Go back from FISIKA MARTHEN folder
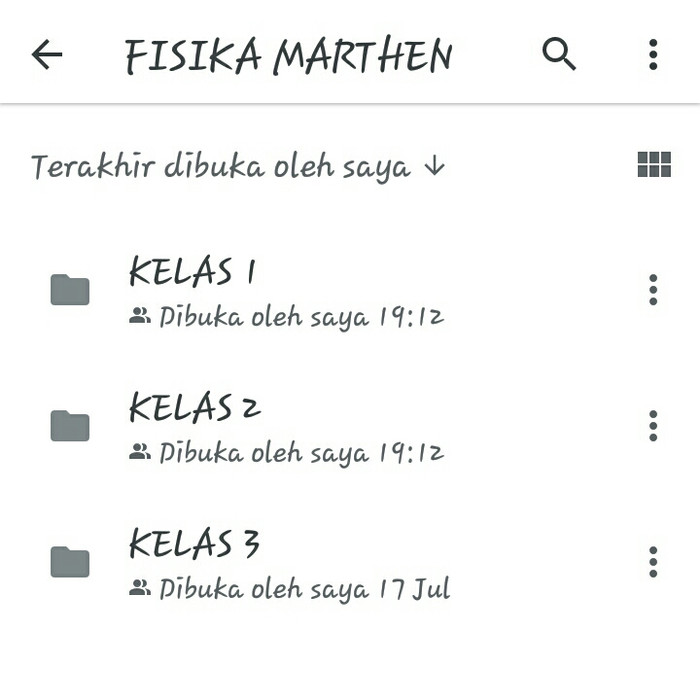 point(47,55)
